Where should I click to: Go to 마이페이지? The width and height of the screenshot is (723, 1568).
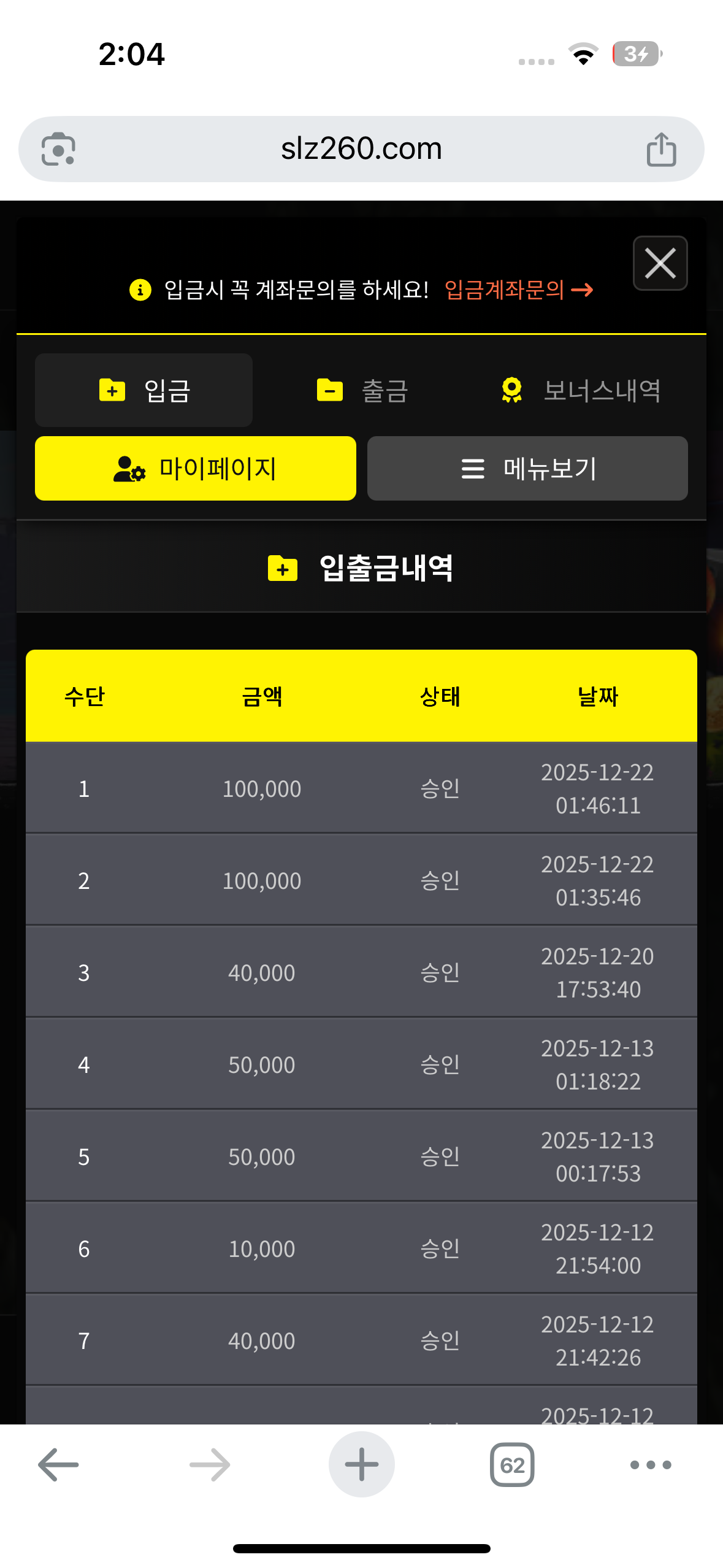tap(196, 469)
